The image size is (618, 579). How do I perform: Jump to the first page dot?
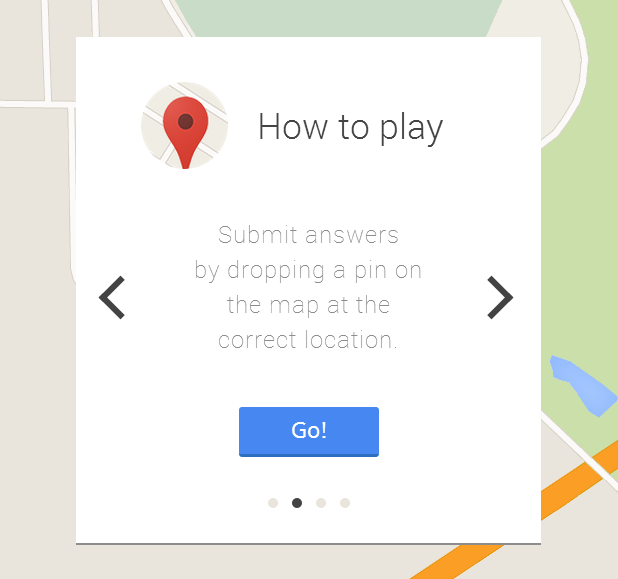click(x=273, y=503)
